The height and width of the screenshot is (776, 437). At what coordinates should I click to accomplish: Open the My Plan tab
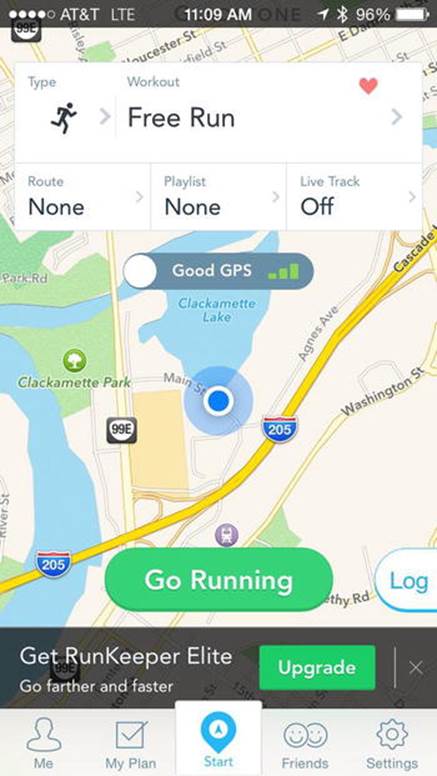tap(131, 743)
